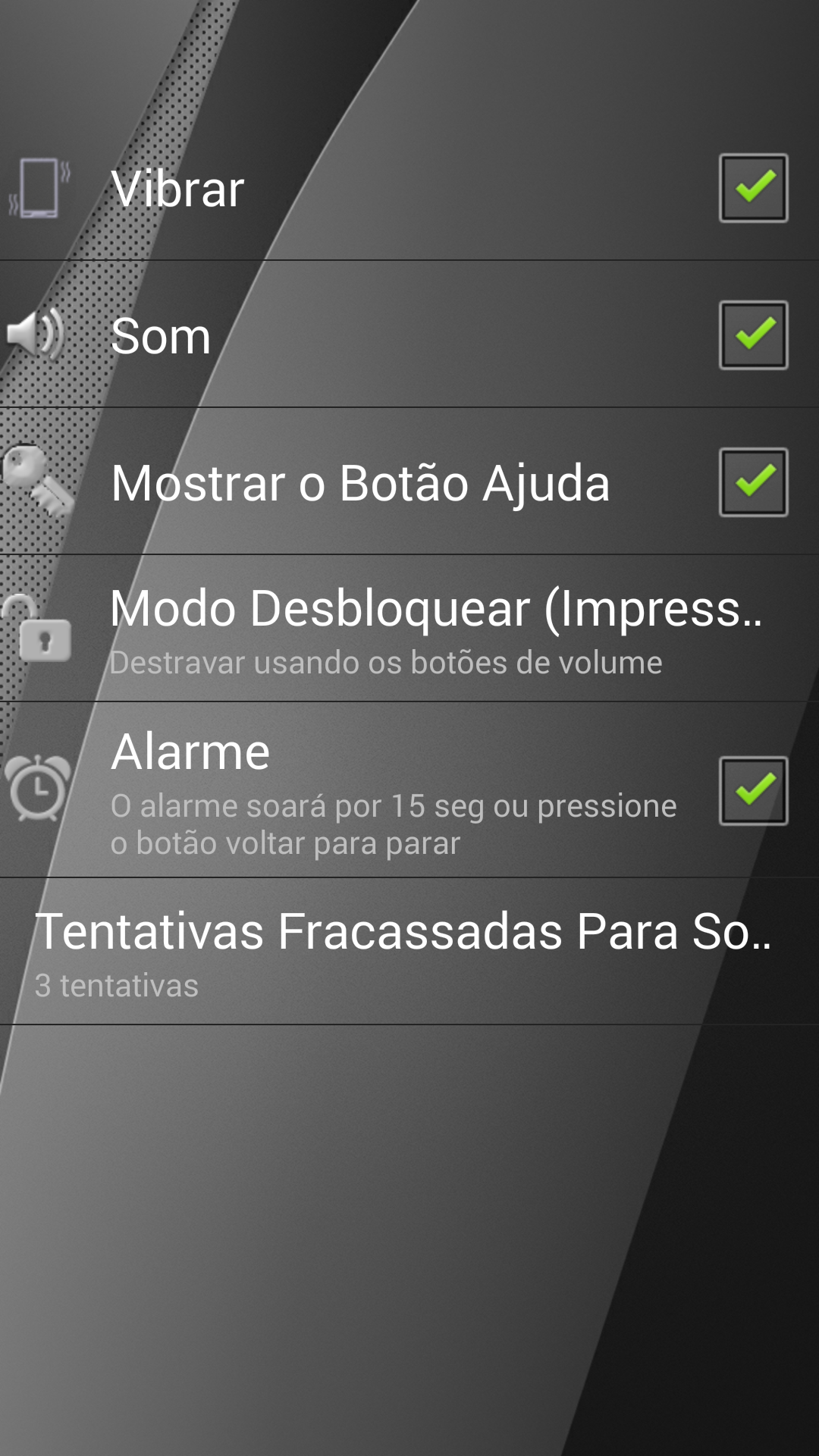Image resolution: width=819 pixels, height=1456 pixels.
Task: Toggle the Som checkbox
Action: click(x=753, y=335)
